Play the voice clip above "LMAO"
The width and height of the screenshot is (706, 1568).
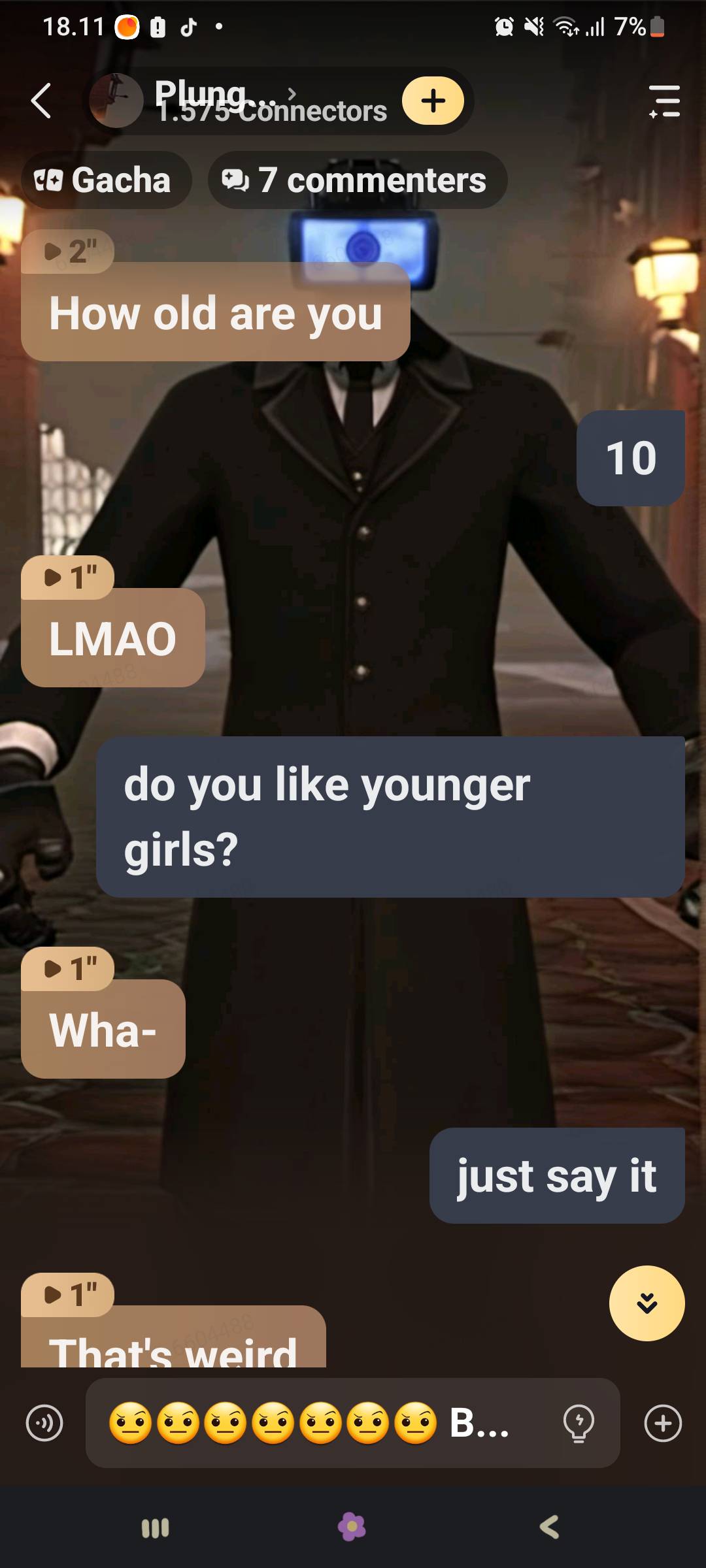pyautogui.click(x=67, y=578)
